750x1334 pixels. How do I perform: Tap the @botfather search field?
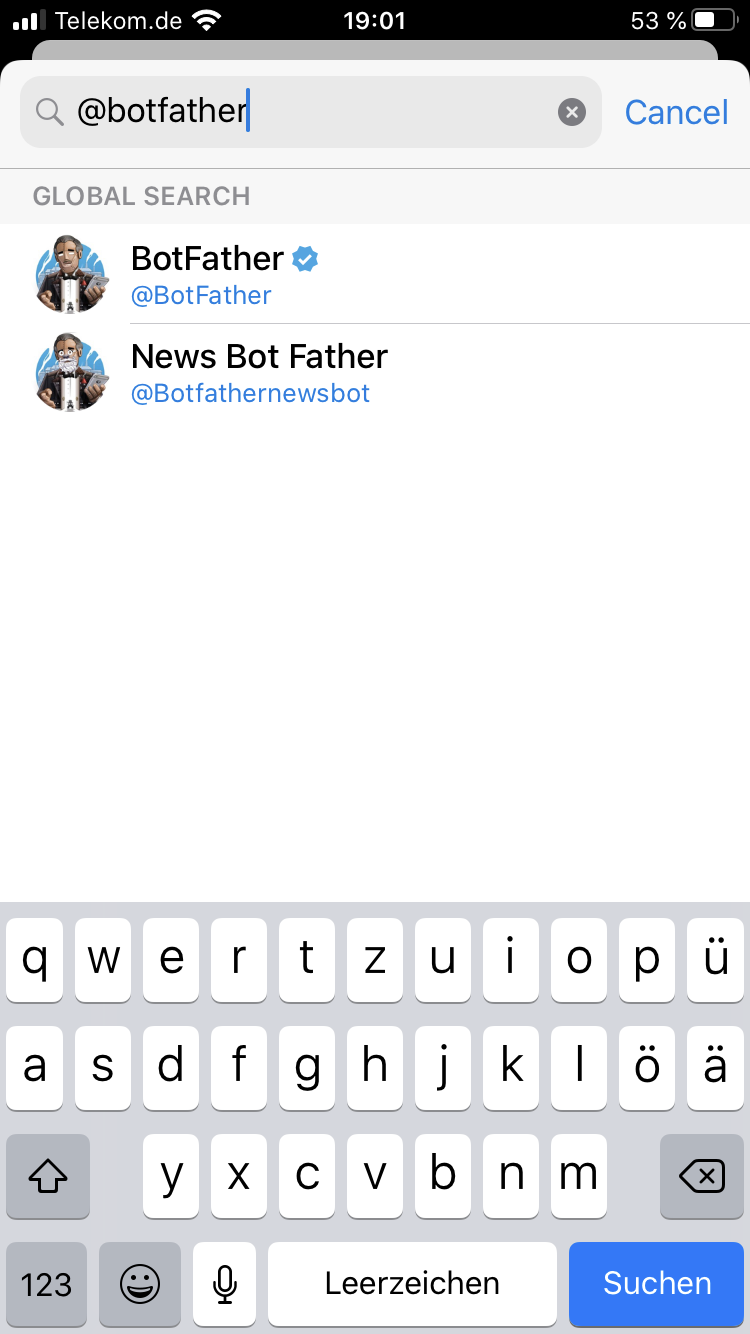tap(311, 112)
